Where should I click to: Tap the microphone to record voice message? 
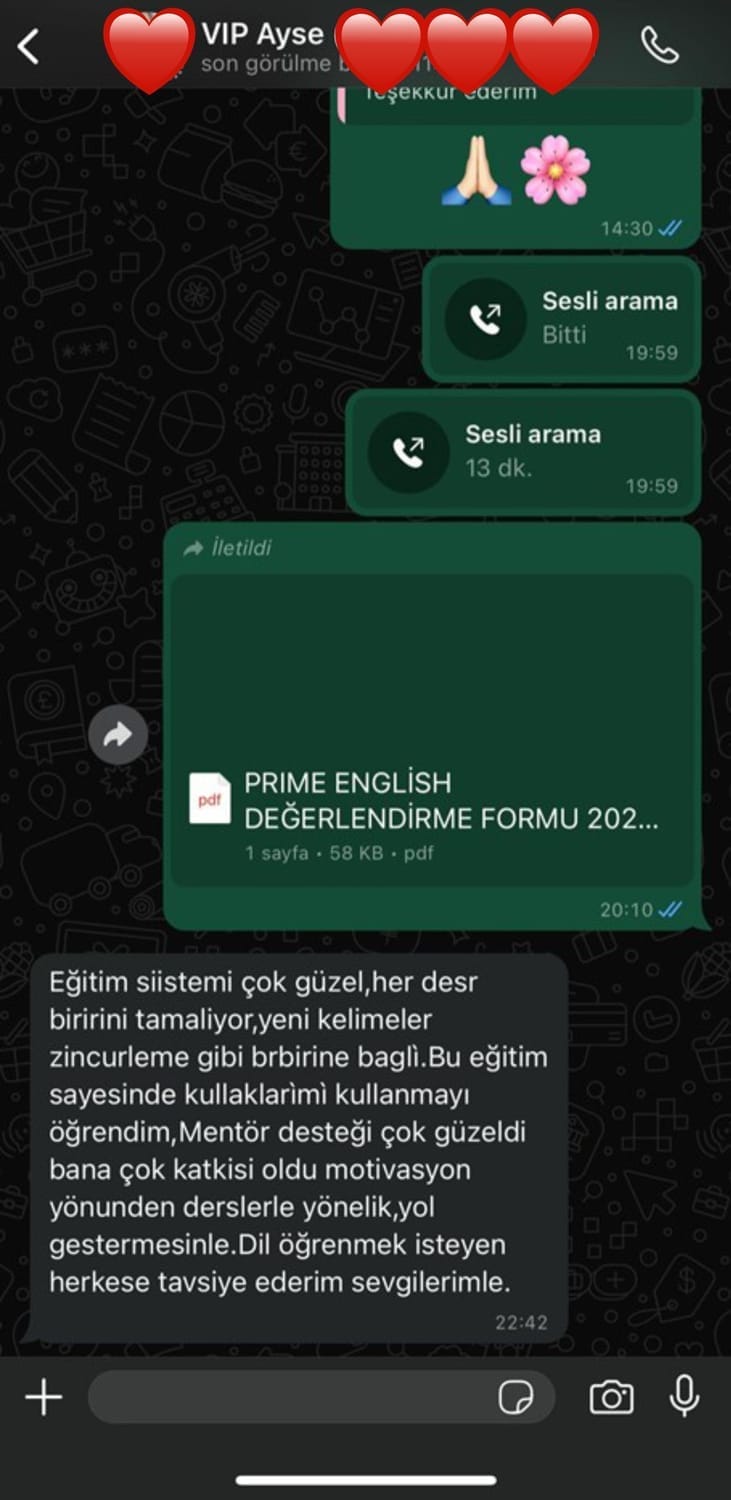685,1396
